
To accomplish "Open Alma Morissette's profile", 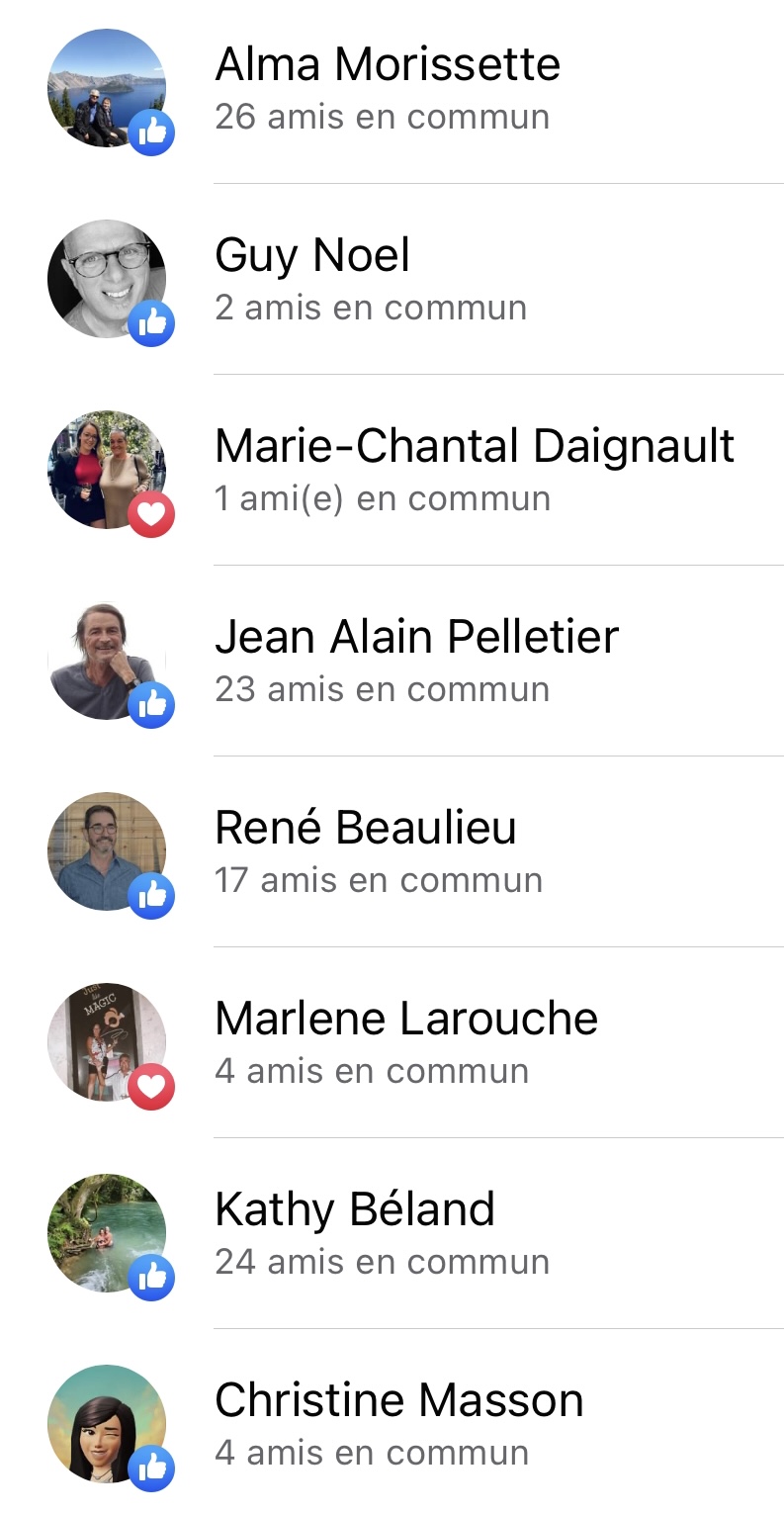I will click(387, 66).
